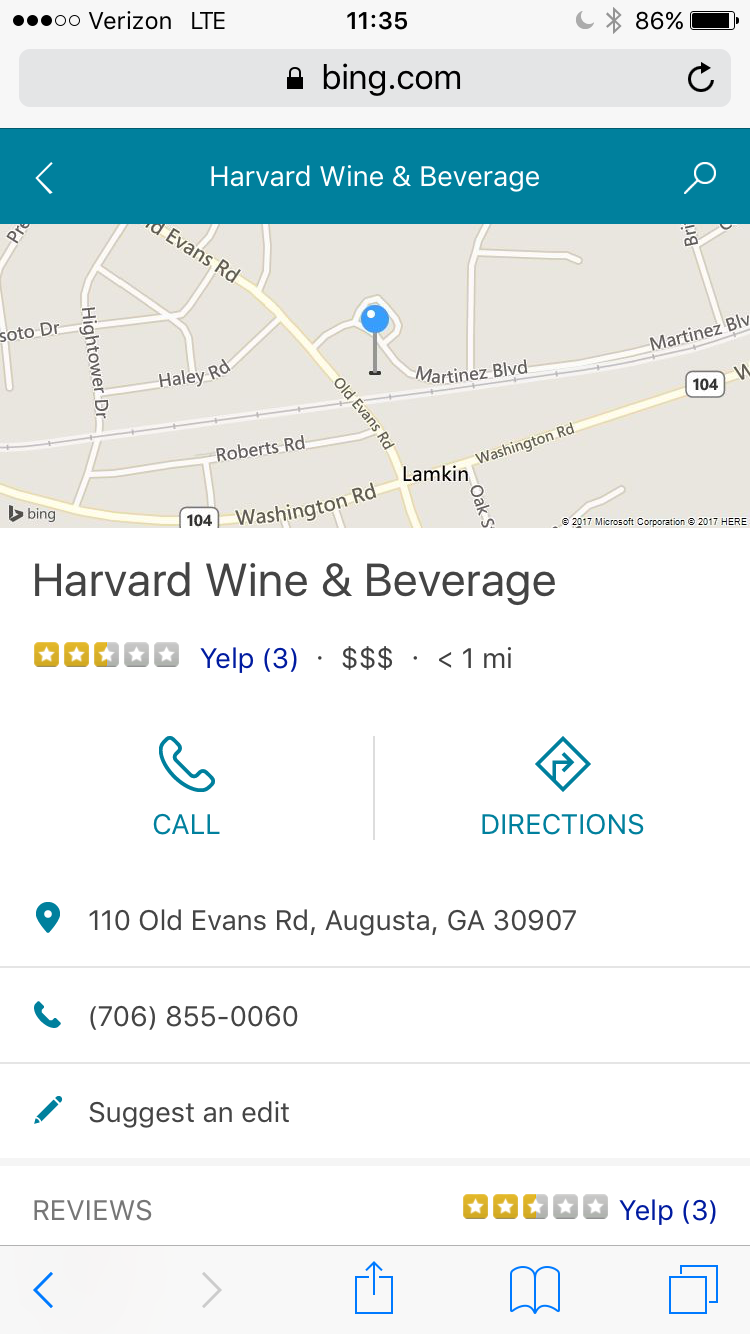Viewport: 750px width, 1334px height.
Task: Tap the bing.com address bar
Action: (x=375, y=78)
